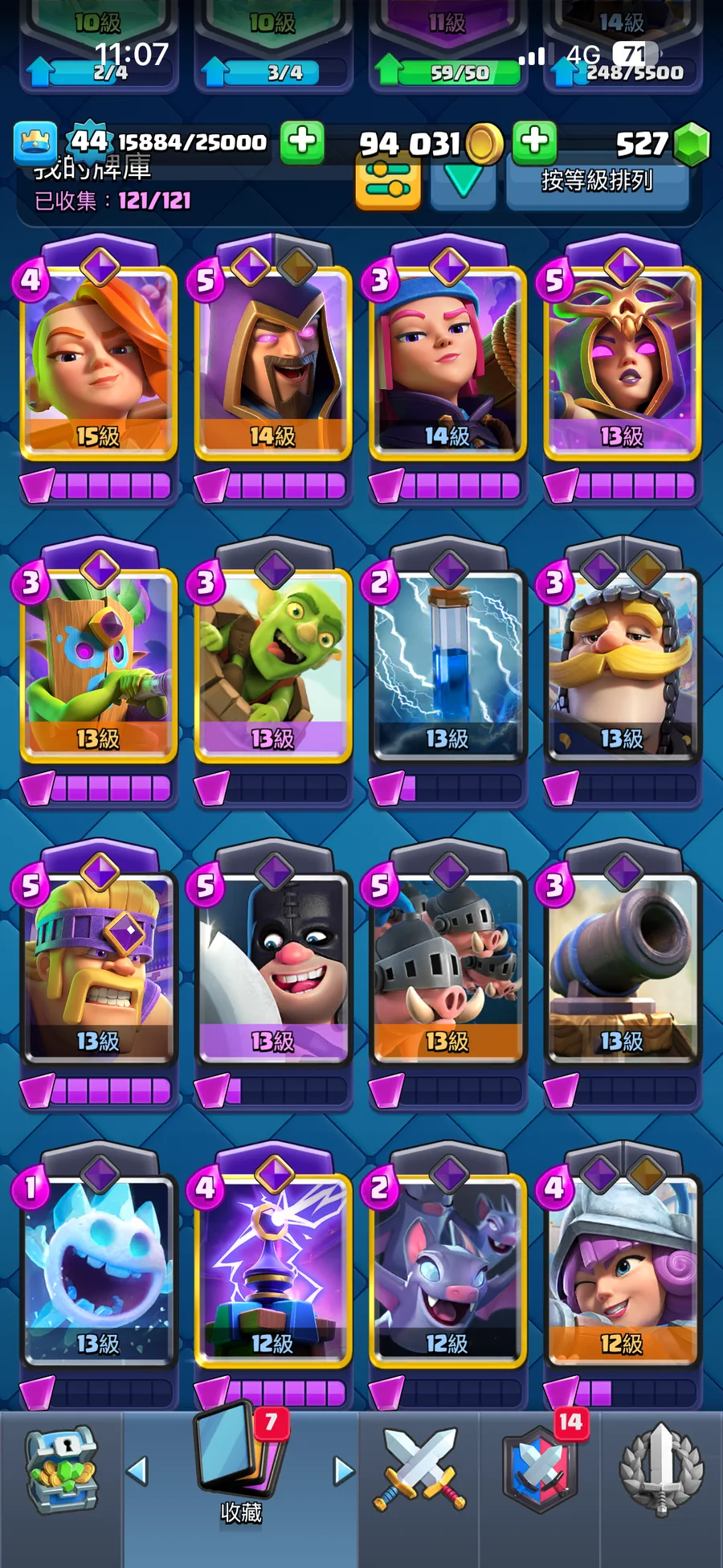Toggle sort direction with the green arrow
Viewport: 723px width, 1568px height.
(463, 182)
